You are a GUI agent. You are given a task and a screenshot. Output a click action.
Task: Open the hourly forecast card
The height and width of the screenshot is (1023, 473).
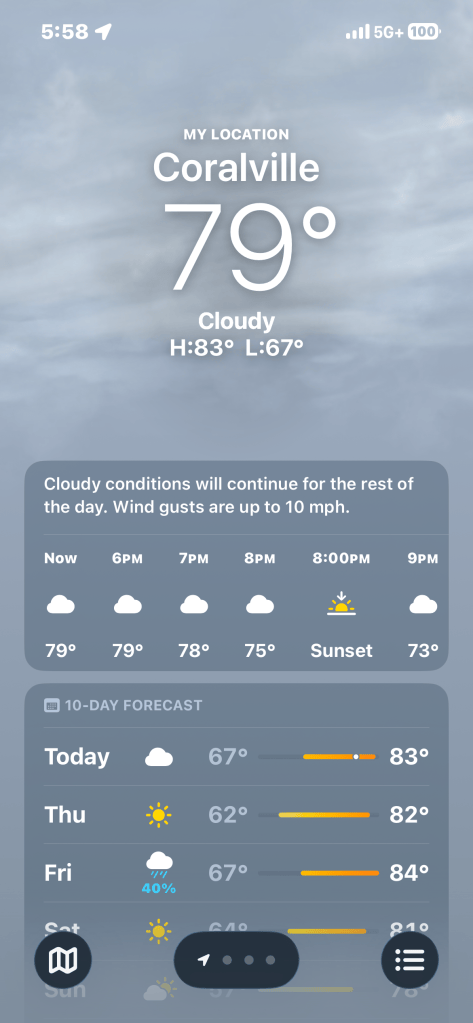click(236, 566)
